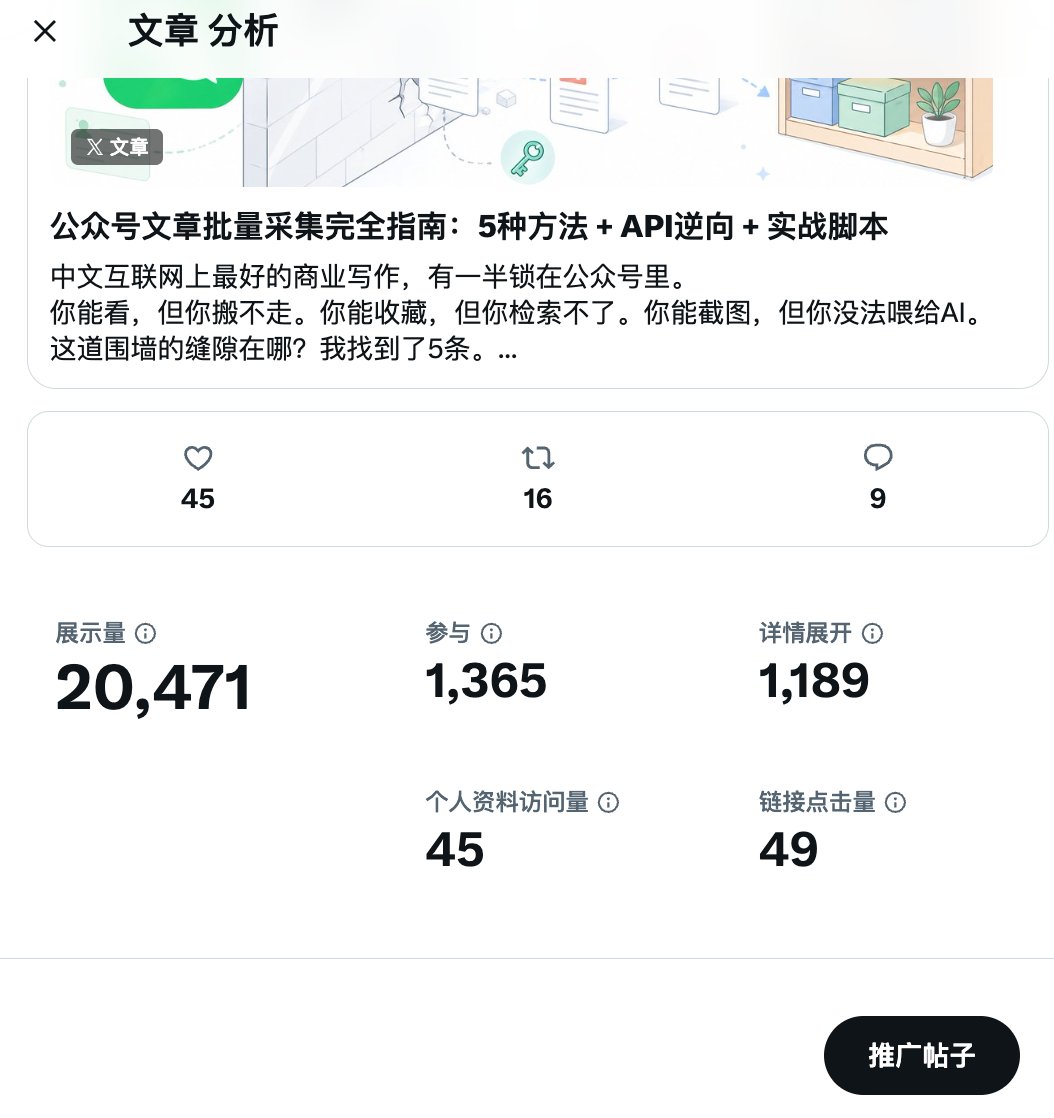Click the info icon next to 链接点击量
The height and width of the screenshot is (1118, 1054).
[896, 803]
